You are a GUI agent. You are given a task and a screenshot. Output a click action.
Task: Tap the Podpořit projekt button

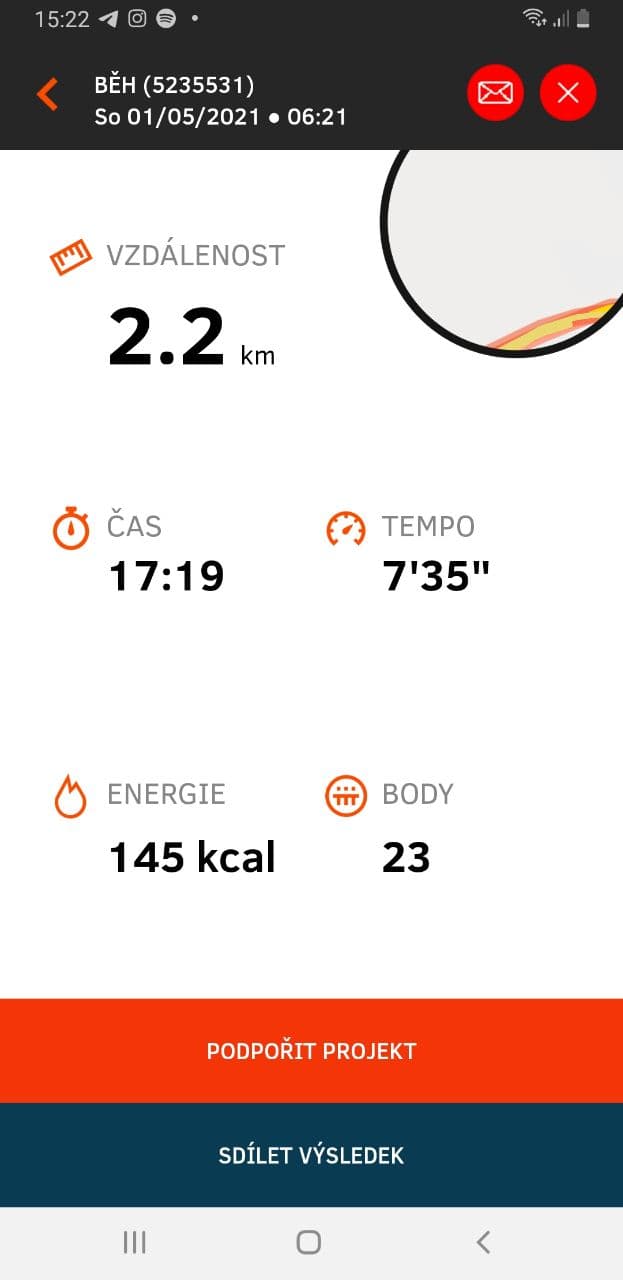311,1051
